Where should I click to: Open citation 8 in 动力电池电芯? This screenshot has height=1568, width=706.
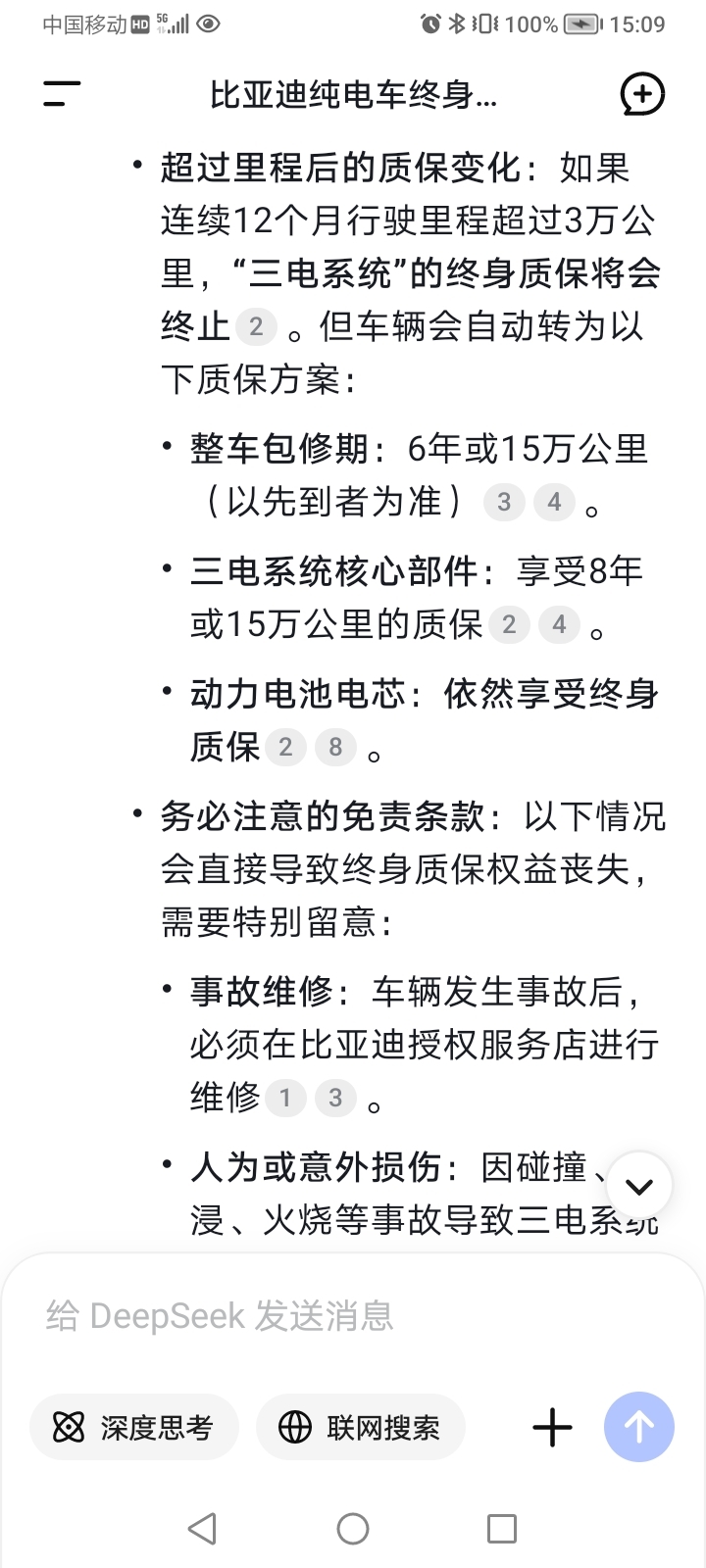335,748
